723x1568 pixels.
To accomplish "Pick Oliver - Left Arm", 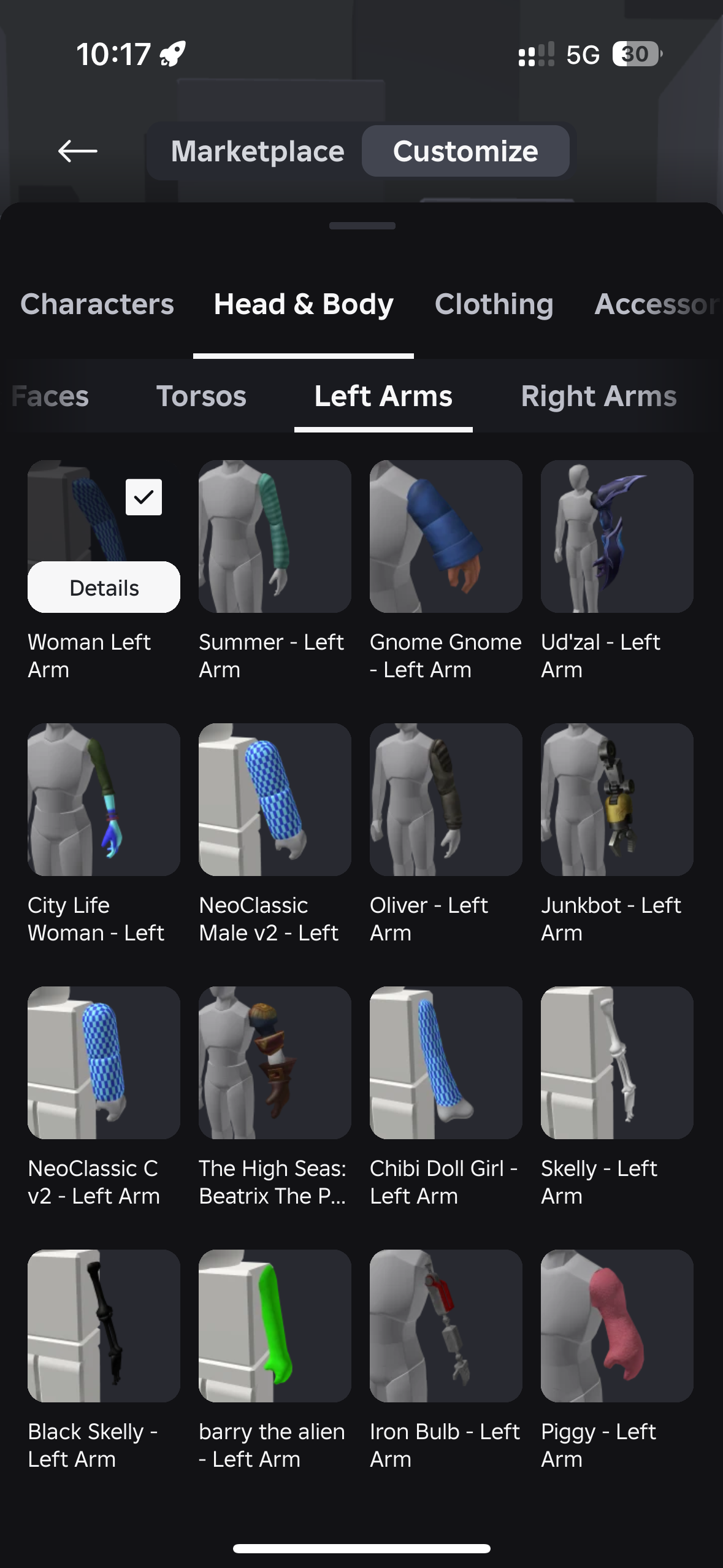I will coord(446,799).
